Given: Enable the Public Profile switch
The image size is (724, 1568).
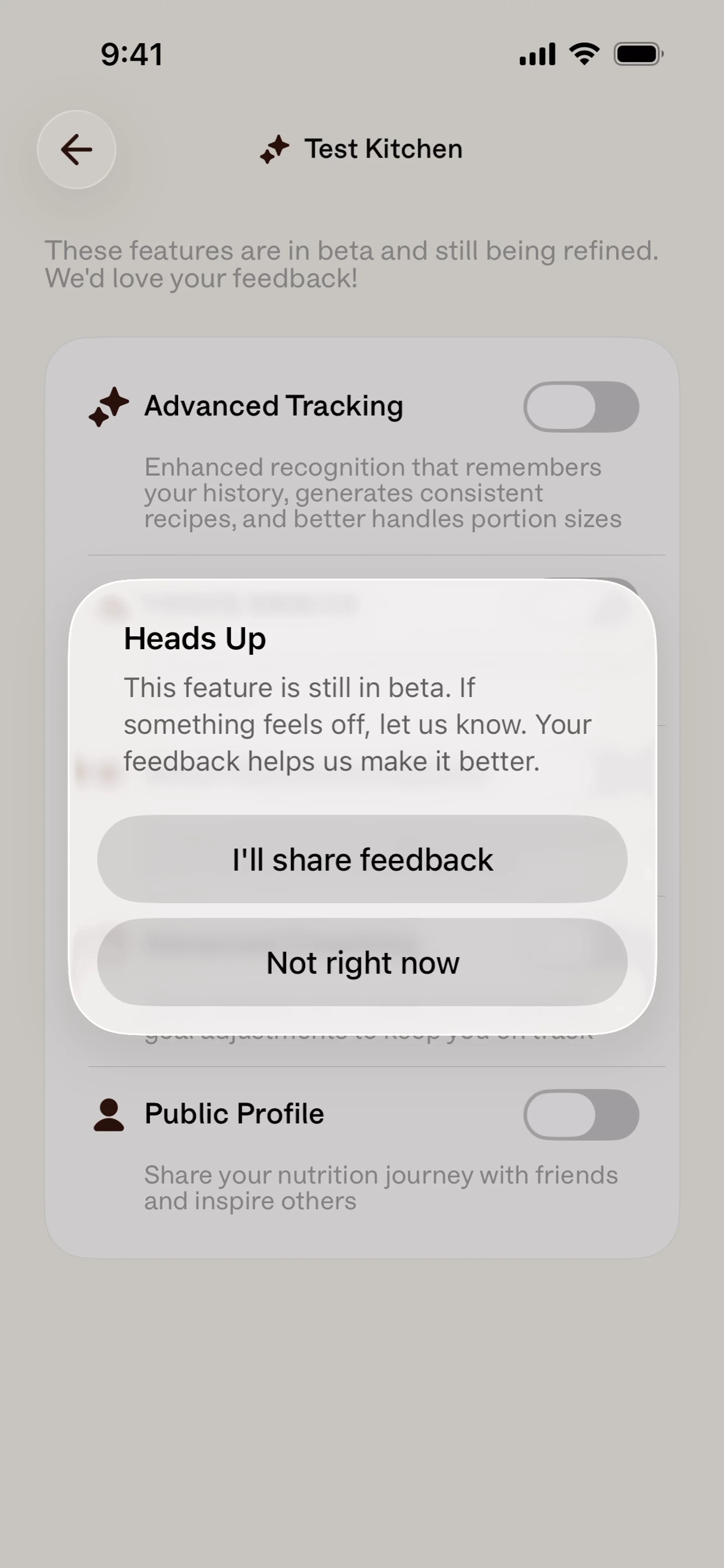Looking at the screenshot, I should (x=580, y=1114).
